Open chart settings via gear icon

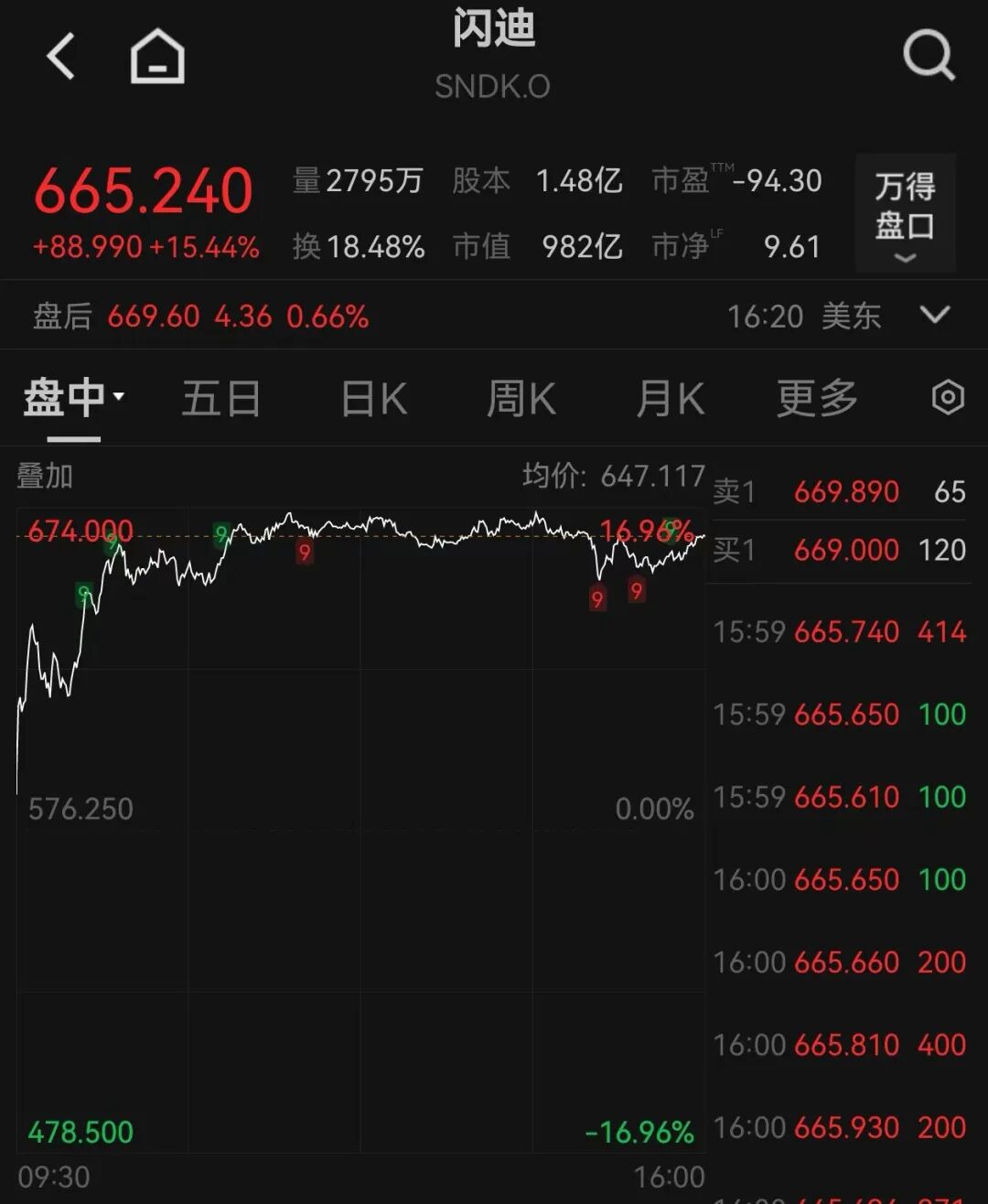(x=944, y=398)
